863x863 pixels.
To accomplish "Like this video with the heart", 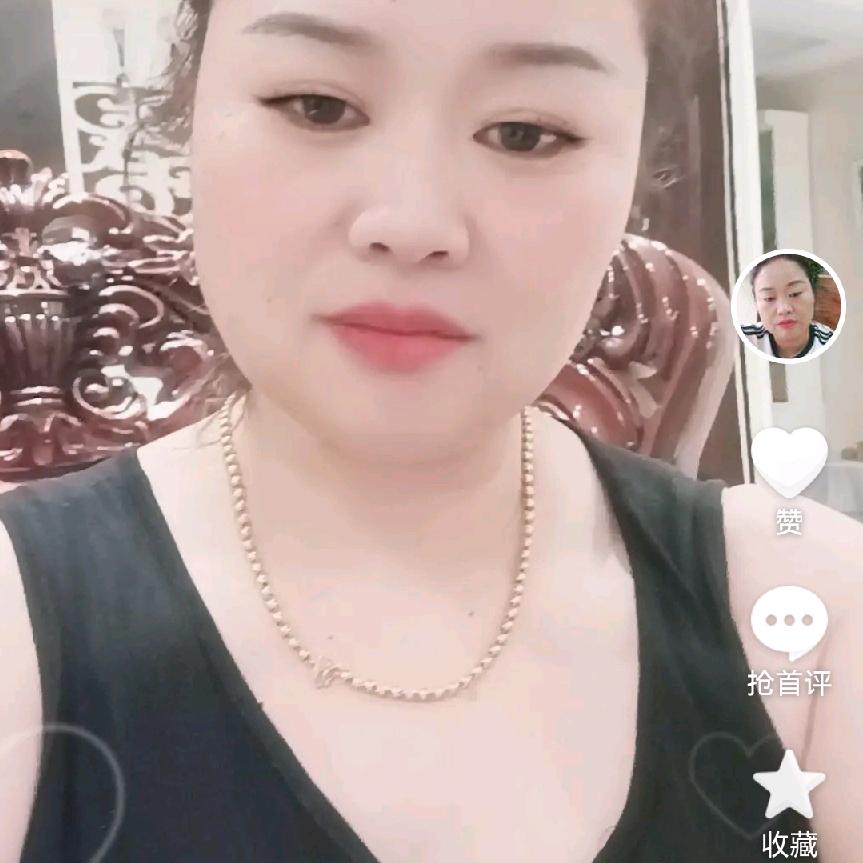I will [x=789, y=462].
